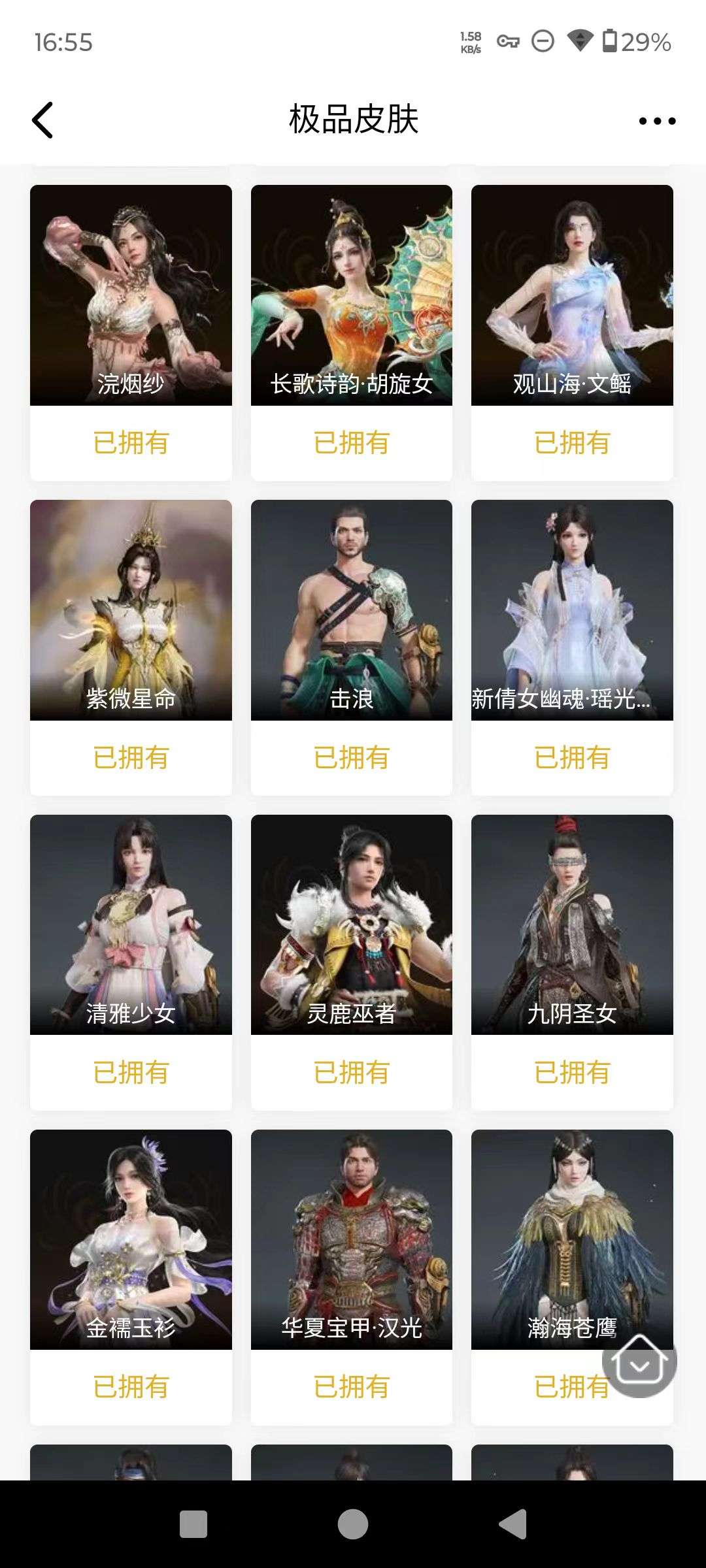Tap the battery indicator showing 29%
706x1568 pixels.
[x=637, y=41]
